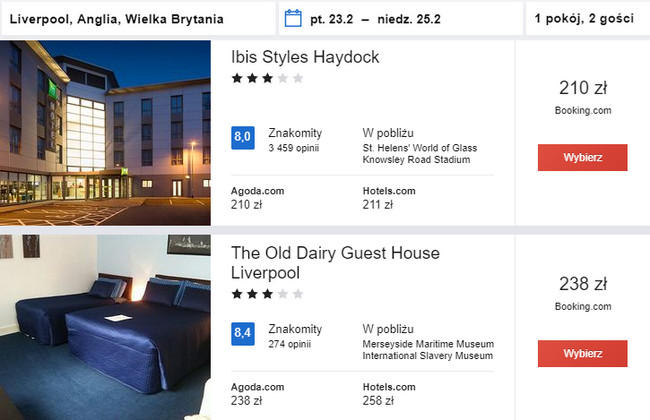View Agoda.com 210 zł offer for Ibis
The image size is (650, 420).
(258, 198)
